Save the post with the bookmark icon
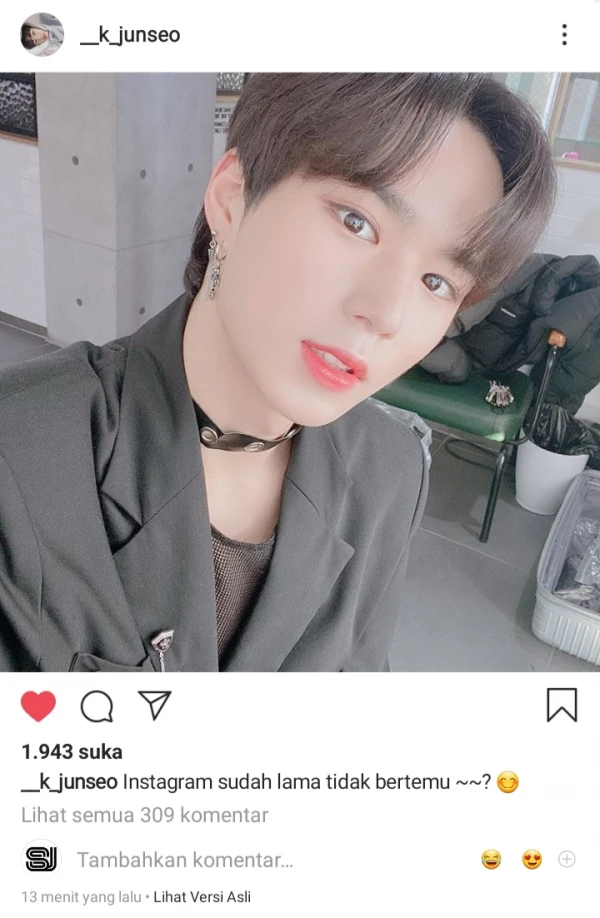 coord(562,705)
